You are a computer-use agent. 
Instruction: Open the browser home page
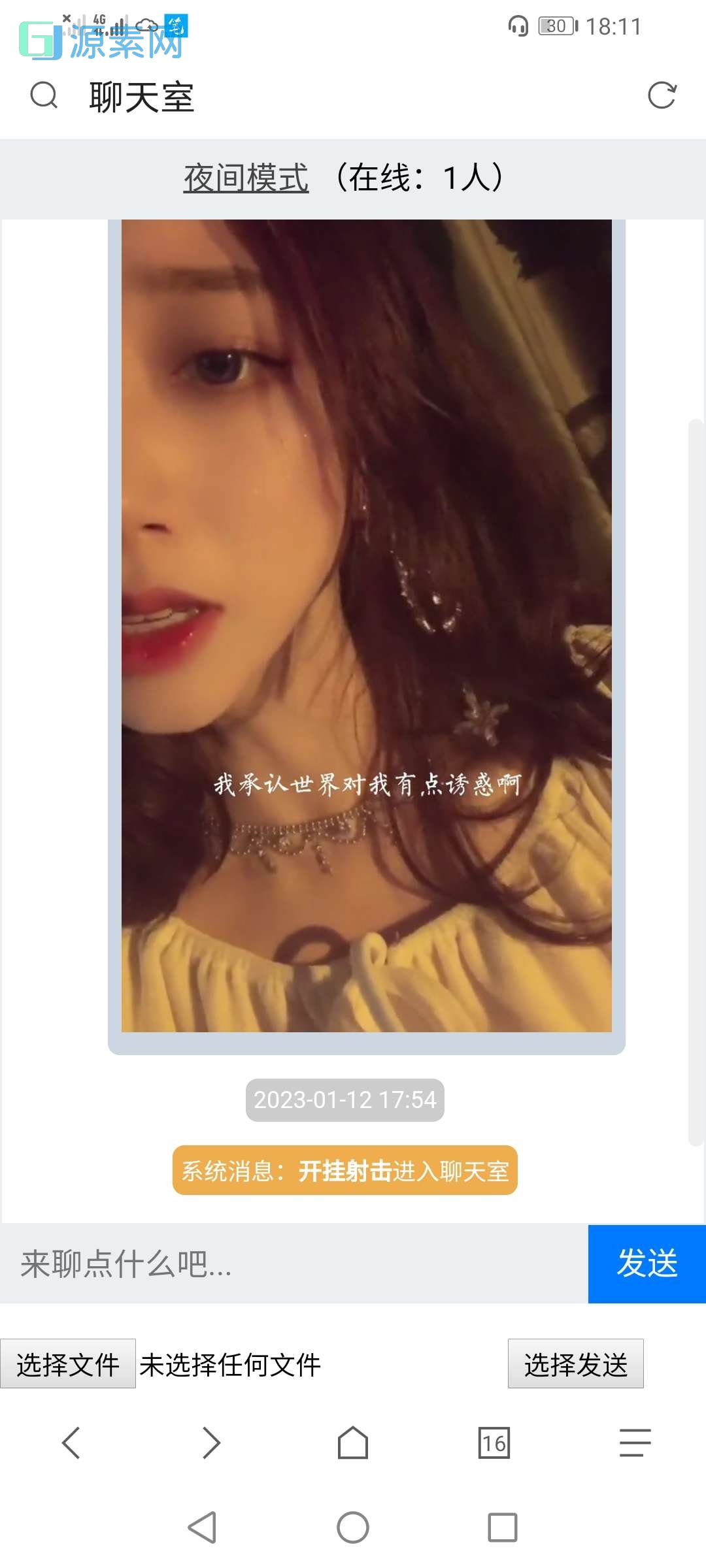(353, 1443)
